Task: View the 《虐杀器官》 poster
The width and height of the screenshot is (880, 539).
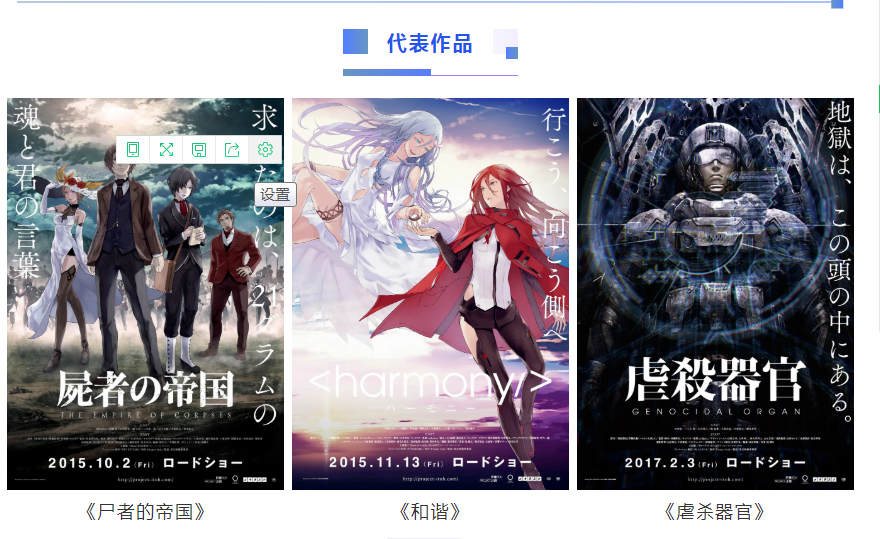Action: [715, 294]
